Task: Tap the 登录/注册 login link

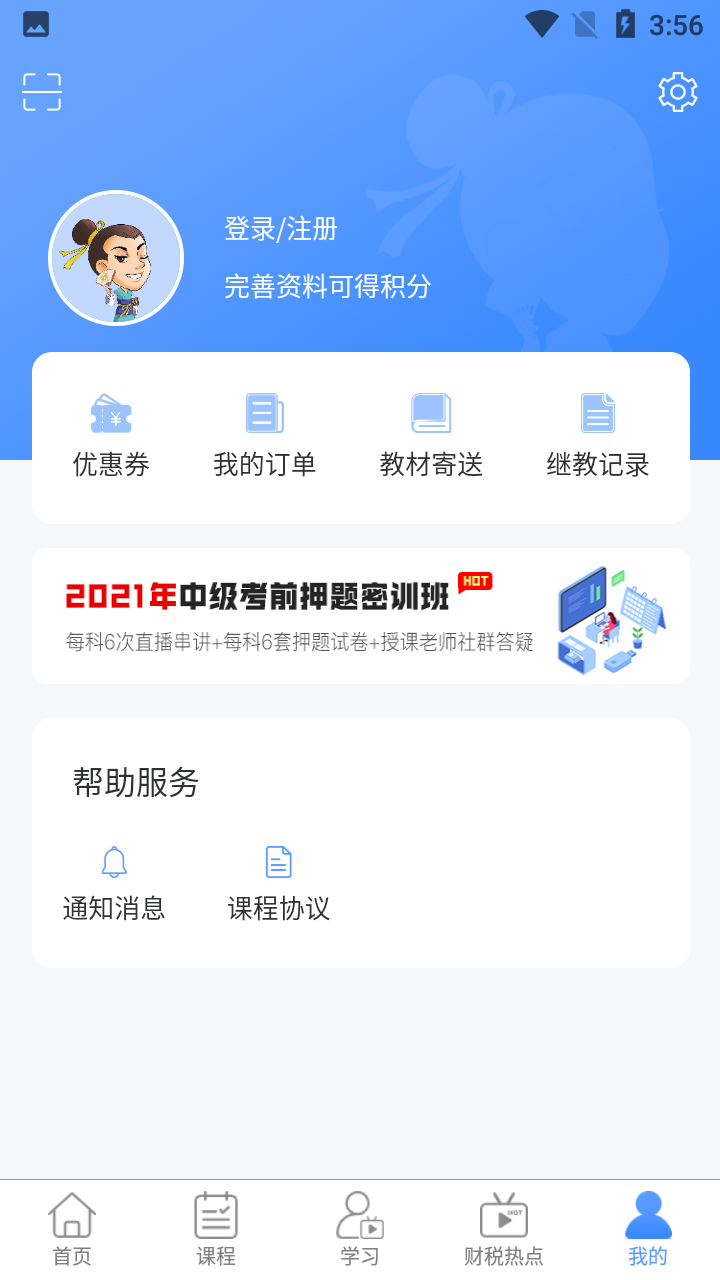Action: pos(280,229)
